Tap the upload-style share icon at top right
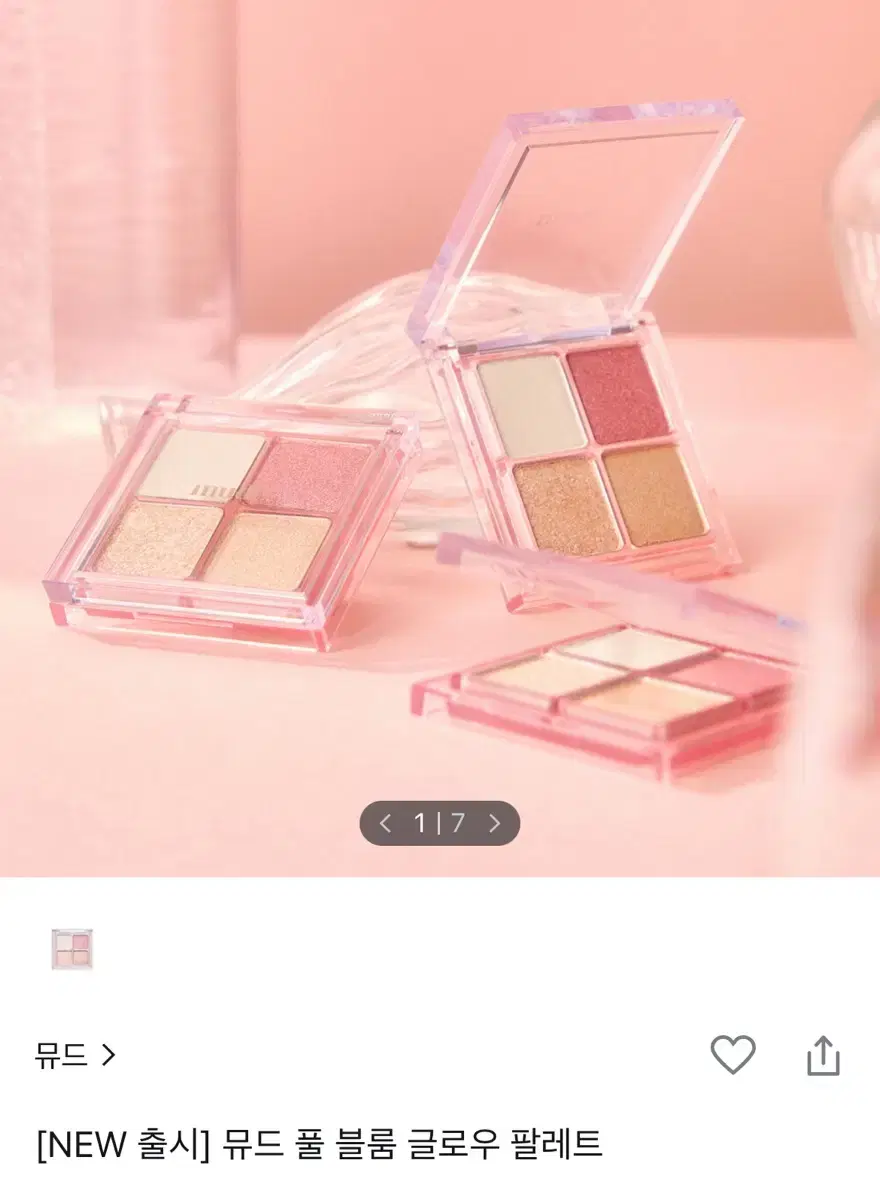This screenshot has width=880, height=1200. [x=822, y=1054]
